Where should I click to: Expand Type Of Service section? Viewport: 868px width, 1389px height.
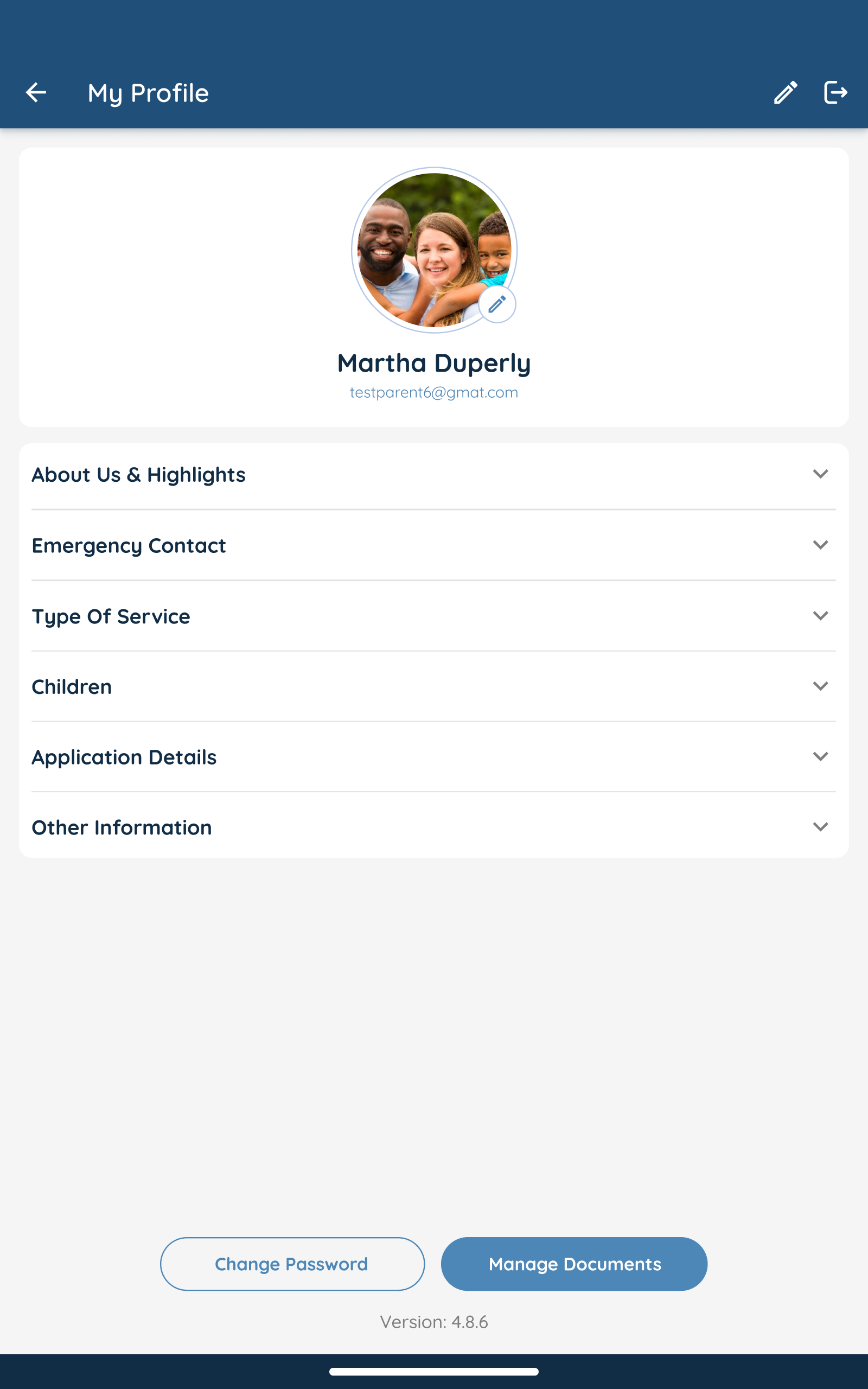(x=820, y=616)
